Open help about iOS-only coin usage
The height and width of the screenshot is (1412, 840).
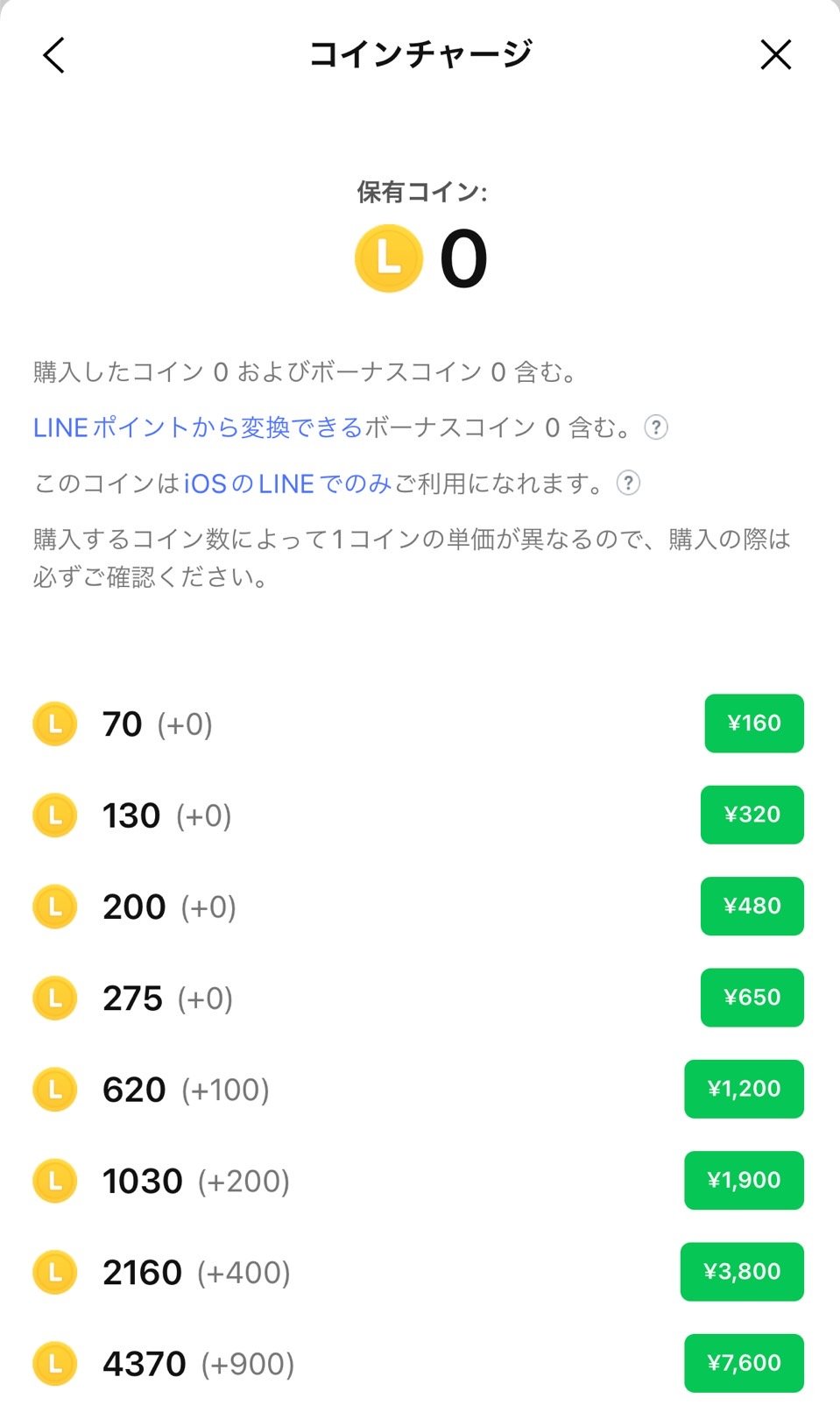point(629,483)
